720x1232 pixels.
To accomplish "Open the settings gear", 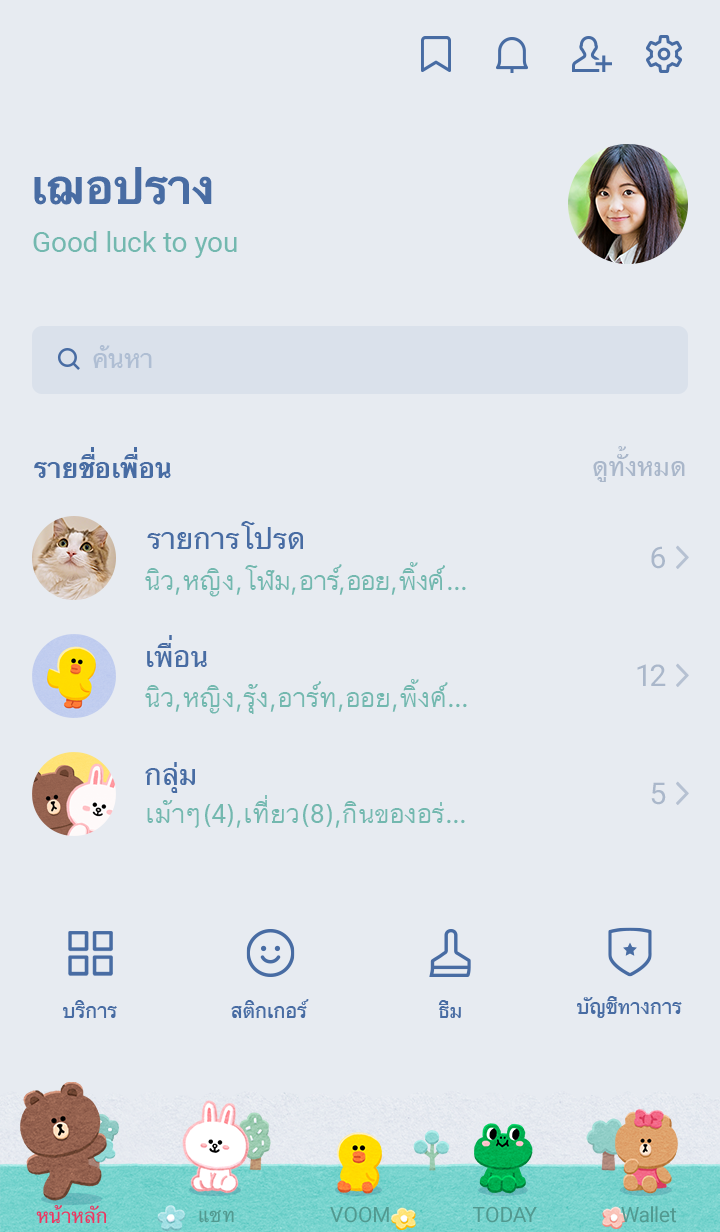I will [664, 55].
